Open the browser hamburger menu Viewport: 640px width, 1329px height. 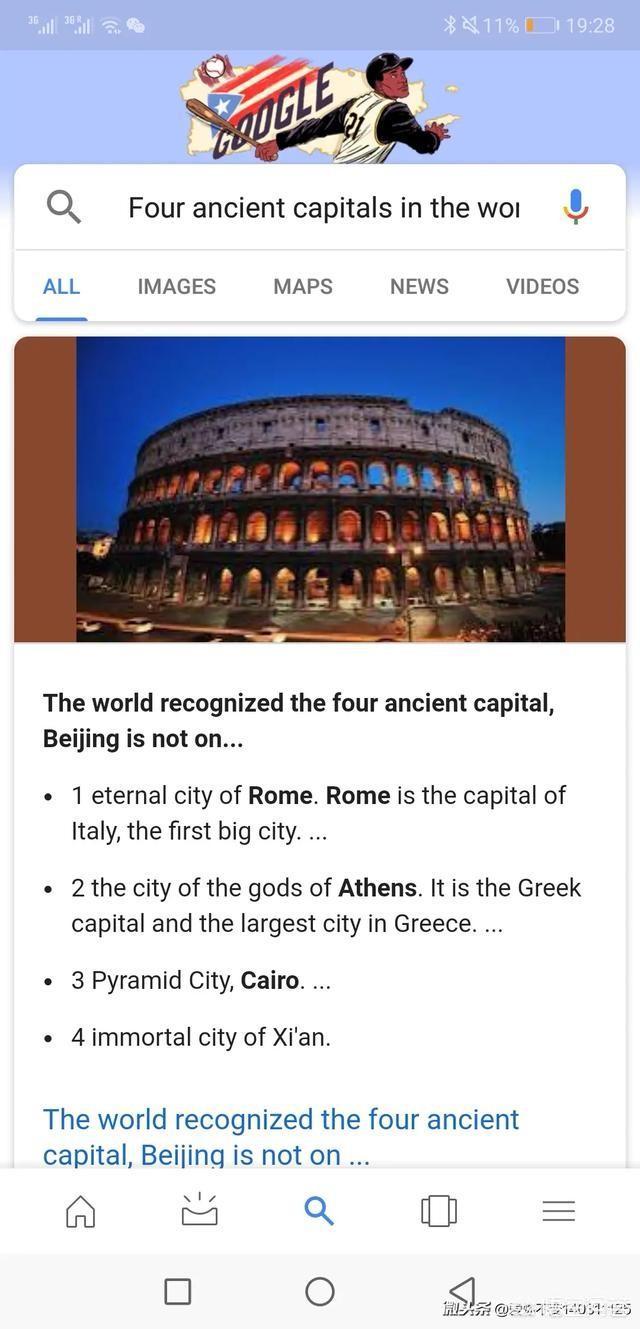558,1211
